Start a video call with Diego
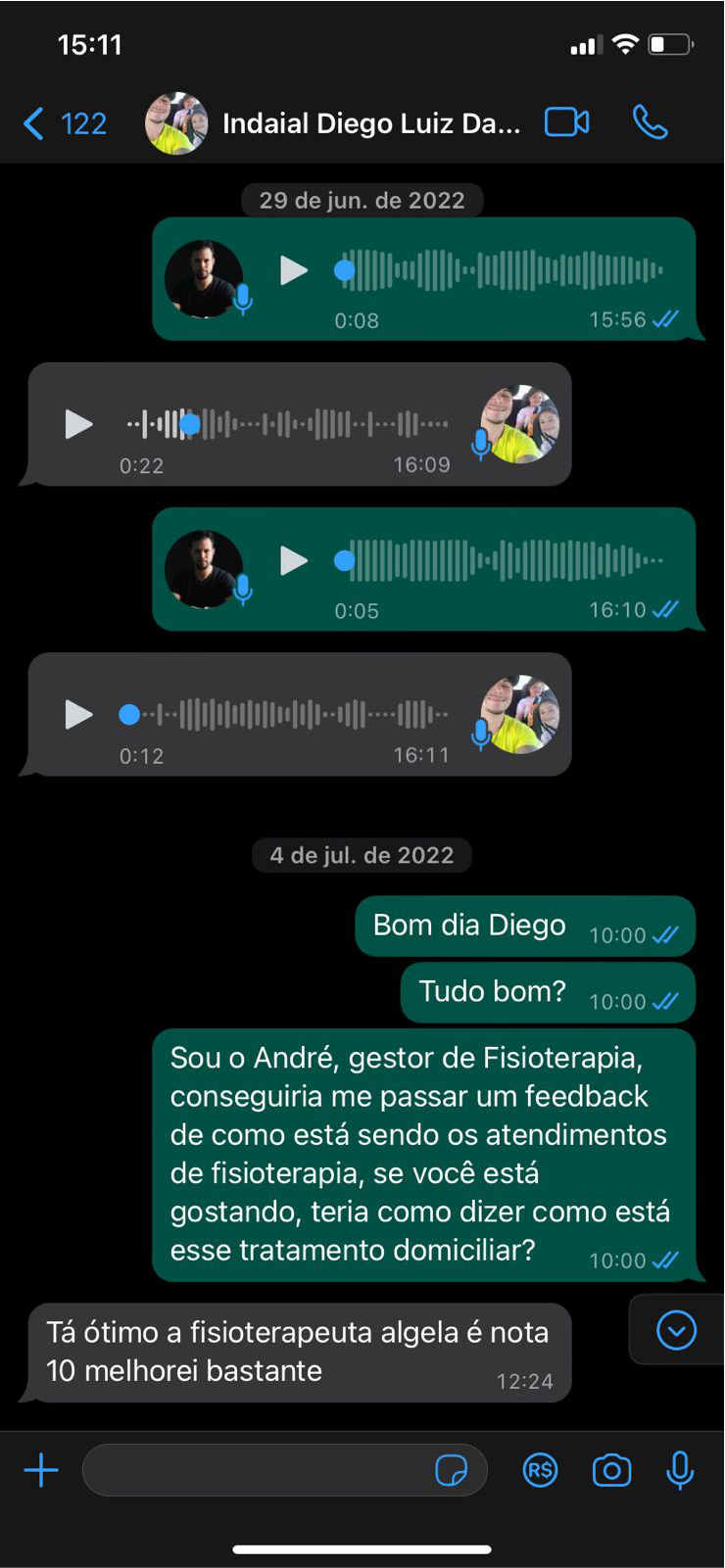Image resolution: width=725 pixels, height=1568 pixels. (x=566, y=123)
